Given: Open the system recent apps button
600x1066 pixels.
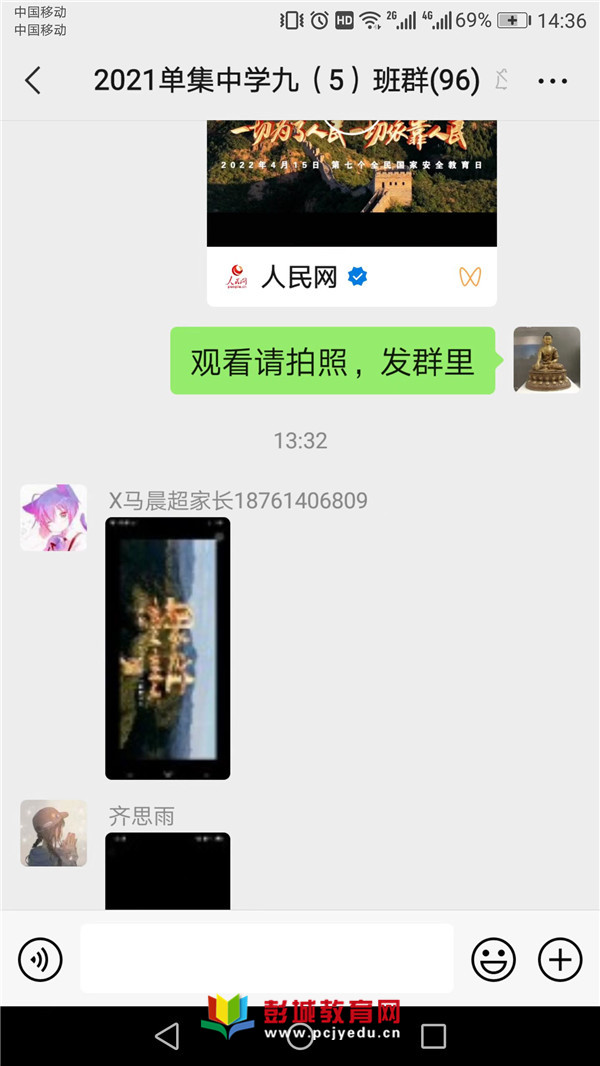Looking at the screenshot, I should point(433,1036).
